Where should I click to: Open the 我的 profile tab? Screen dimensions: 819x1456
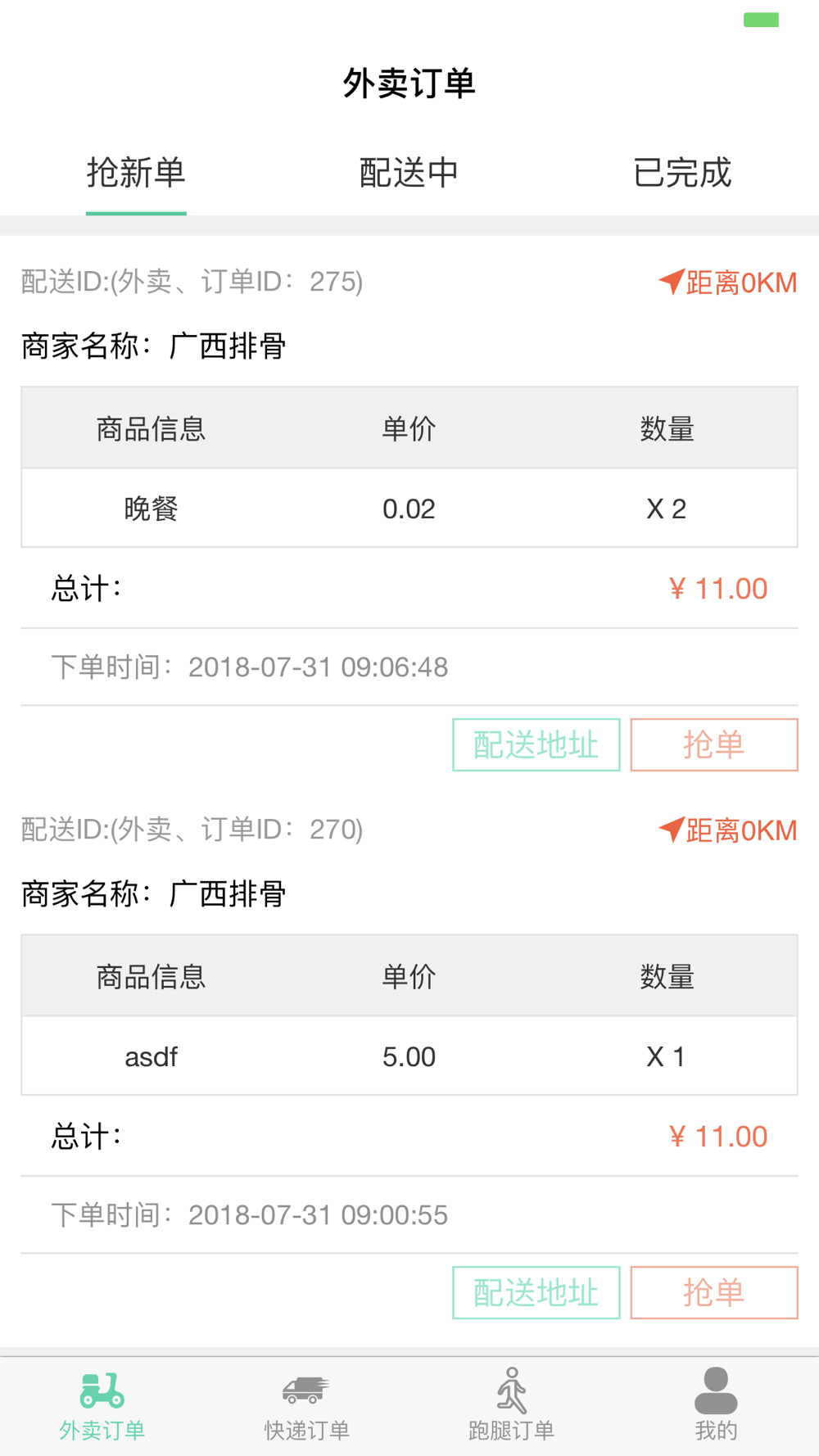717,1406
